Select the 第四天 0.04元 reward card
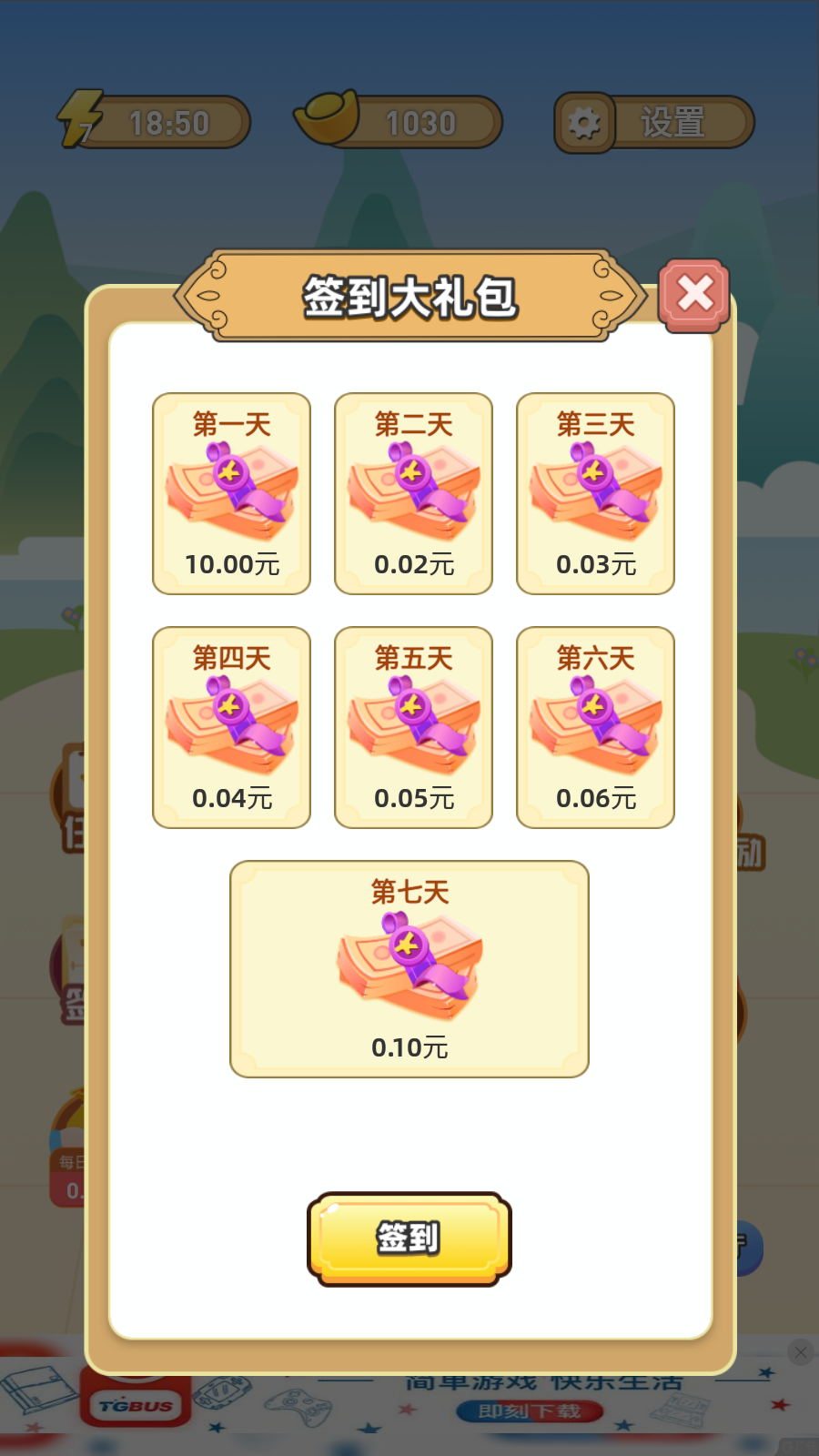Viewport: 819px width, 1456px height. [231, 725]
